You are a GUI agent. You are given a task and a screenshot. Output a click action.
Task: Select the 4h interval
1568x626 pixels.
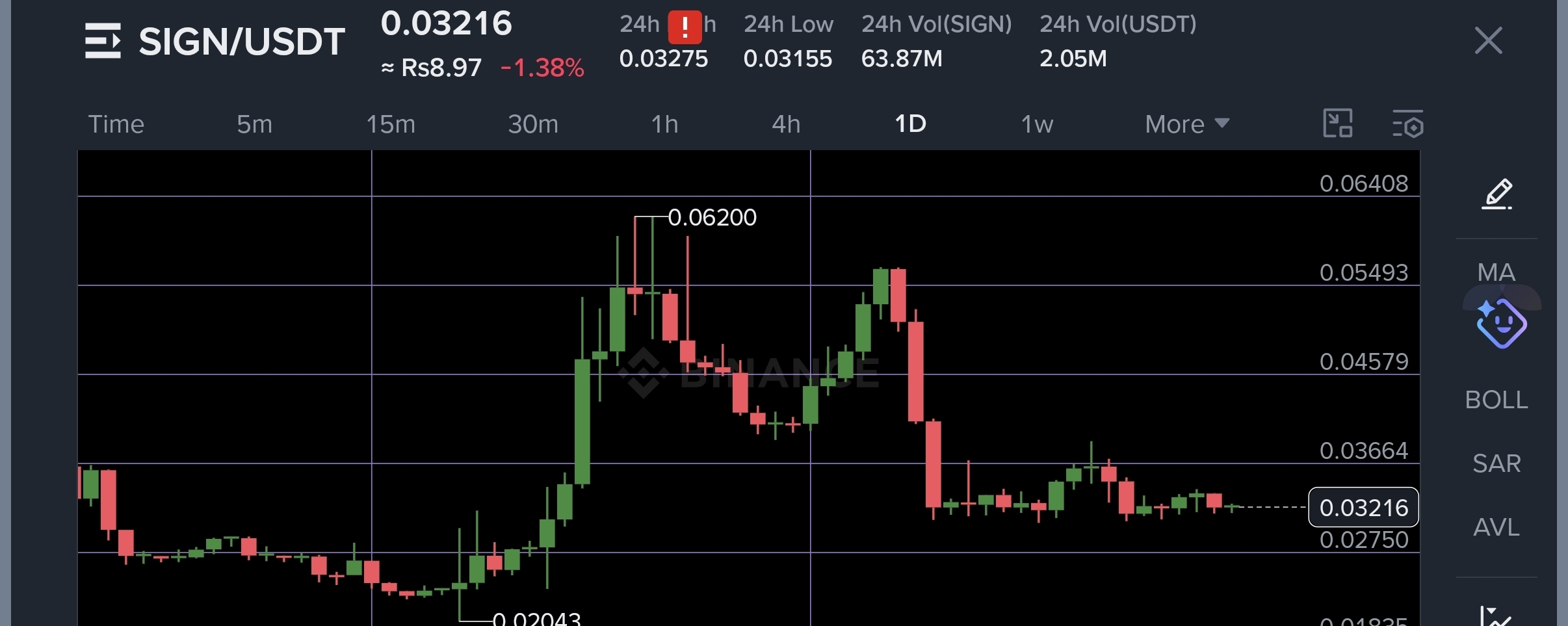(x=786, y=124)
